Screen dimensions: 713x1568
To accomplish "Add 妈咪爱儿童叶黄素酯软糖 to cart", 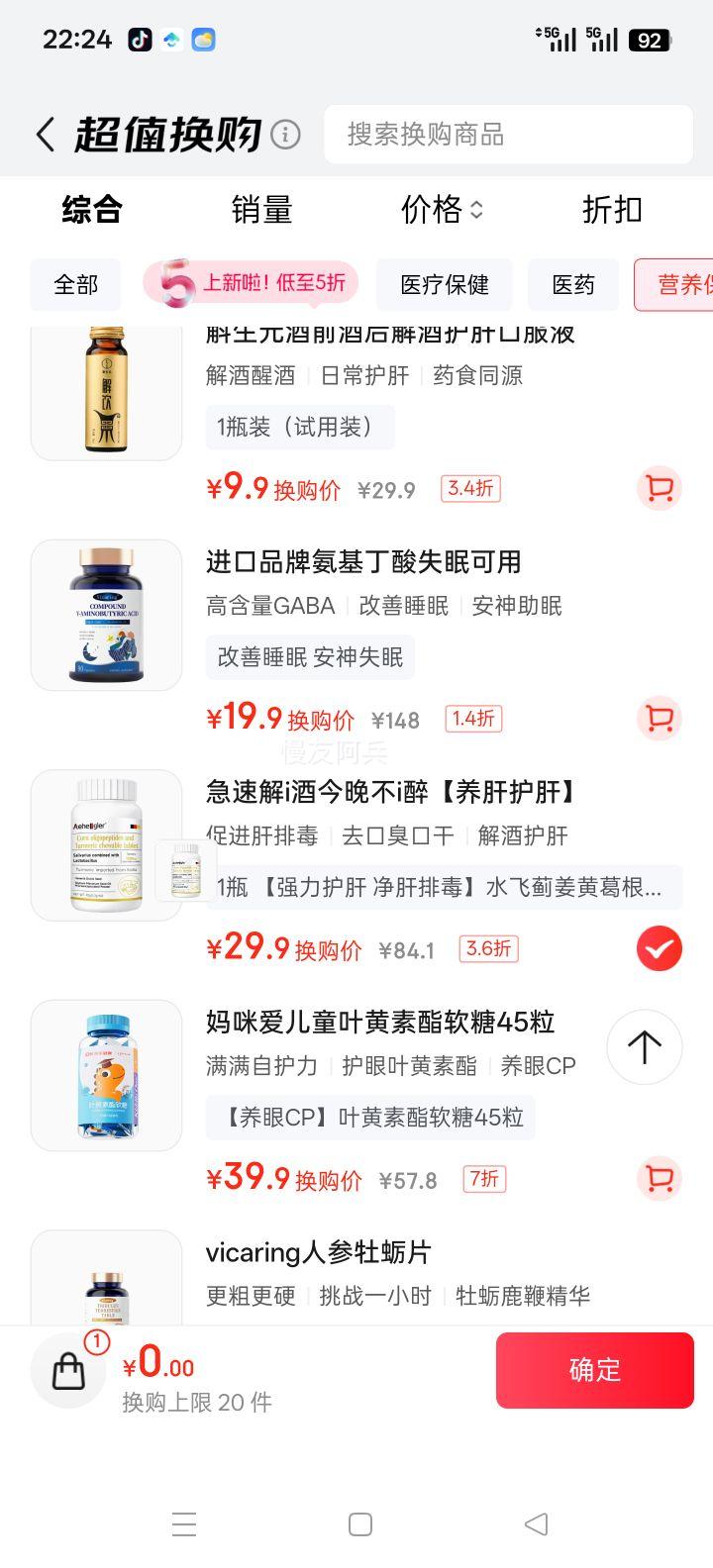I will coord(659,1179).
